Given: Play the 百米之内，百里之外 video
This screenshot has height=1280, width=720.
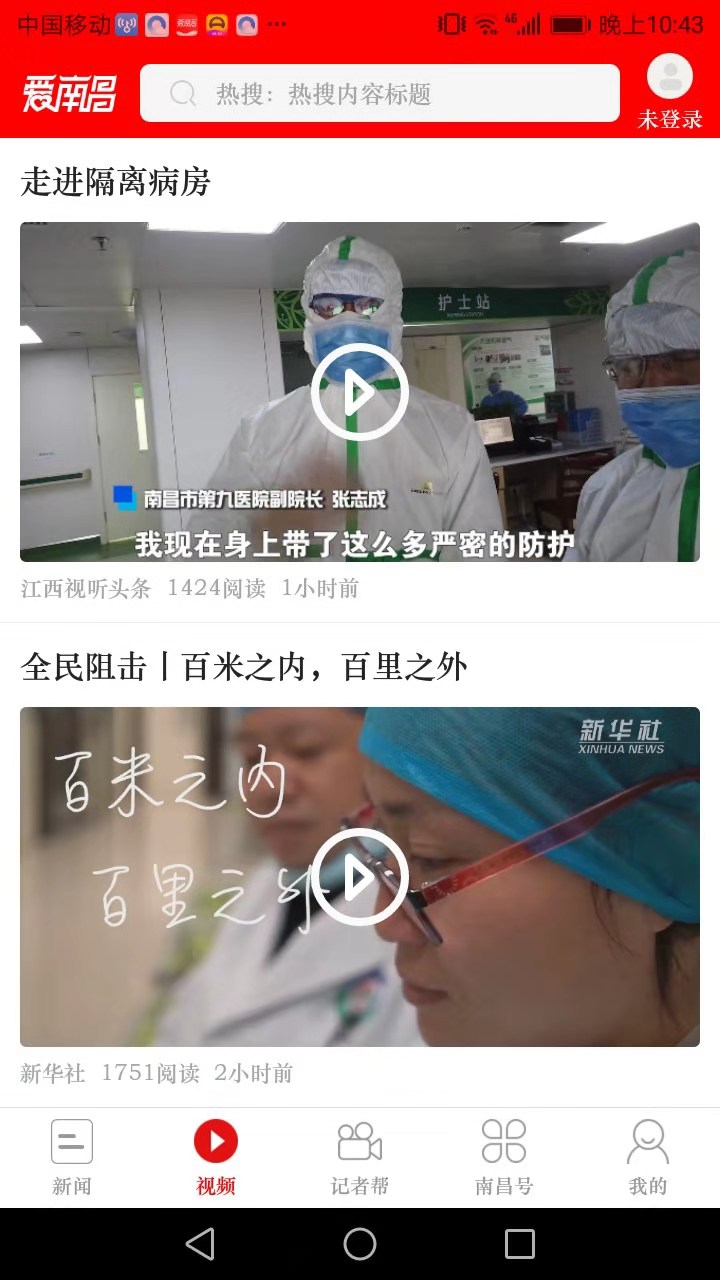Looking at the screenshot, I should point(360,877).
